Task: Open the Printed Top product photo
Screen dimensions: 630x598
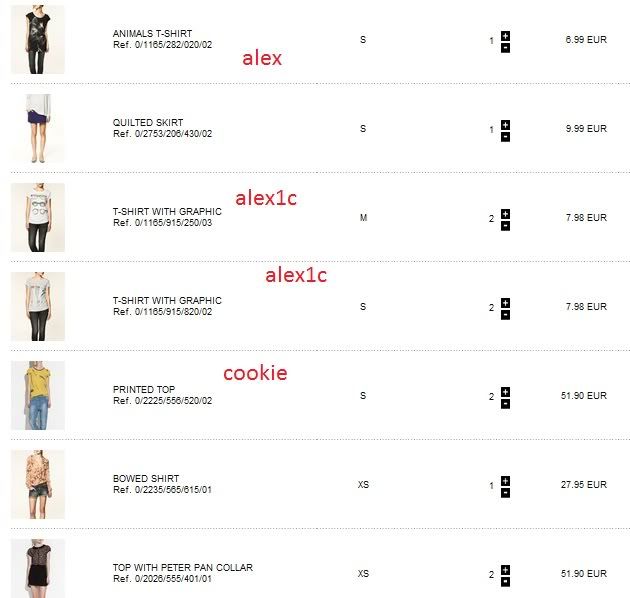Action: click(x=38, y=396)
